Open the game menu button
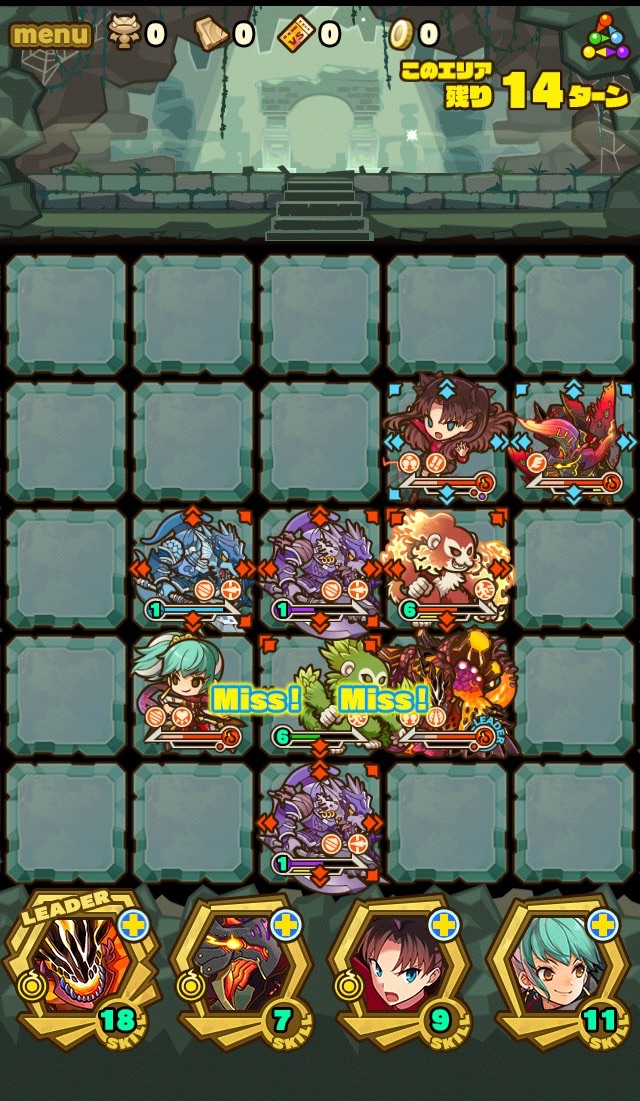 click(50, 34)
